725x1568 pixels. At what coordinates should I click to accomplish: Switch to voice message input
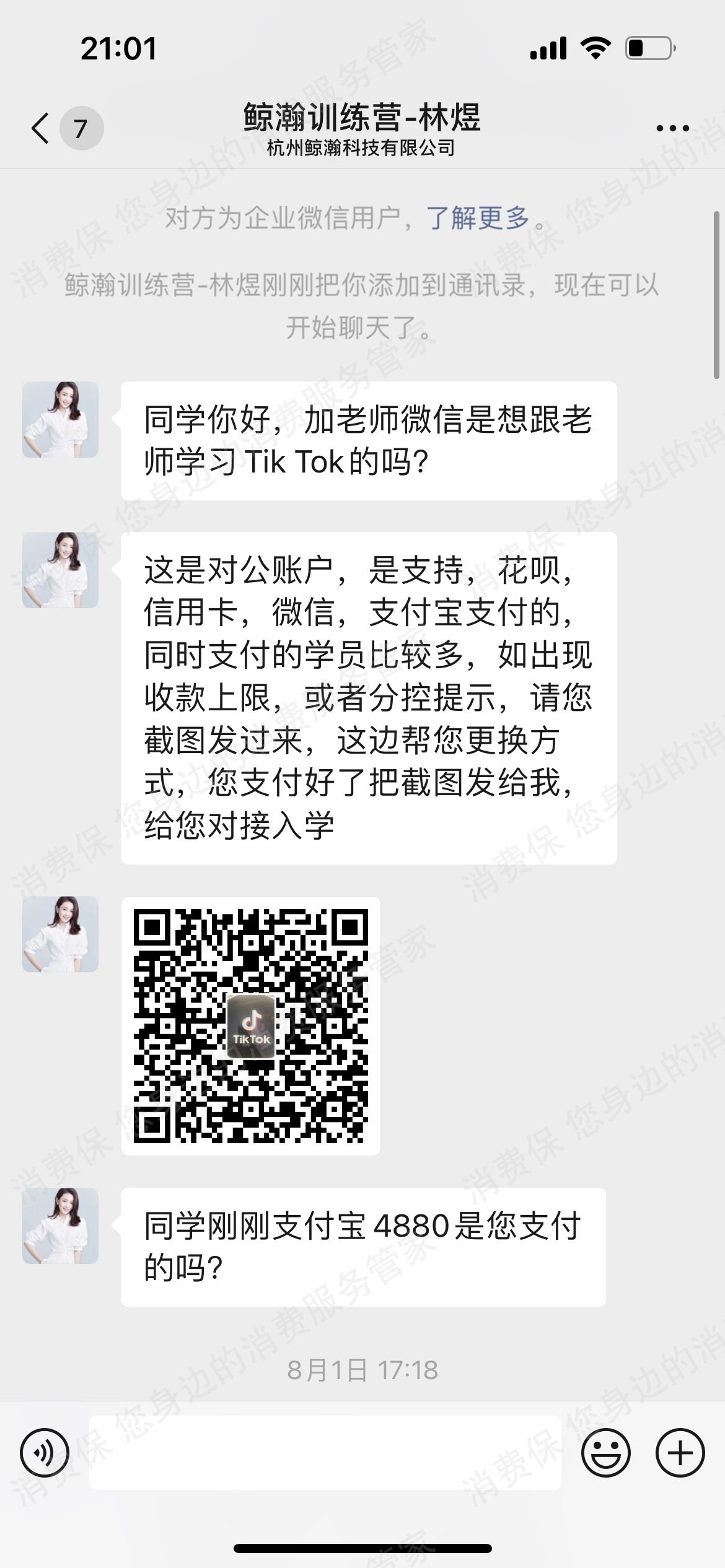45,1453
